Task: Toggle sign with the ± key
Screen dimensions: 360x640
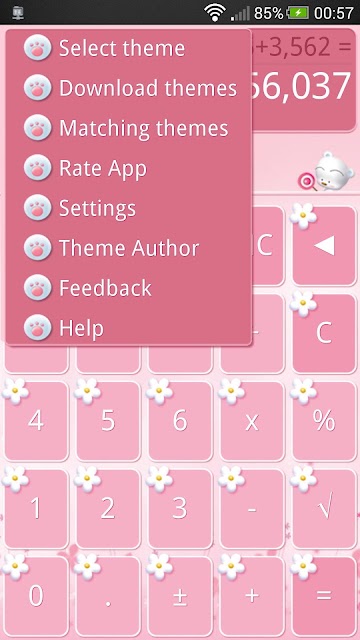Action: pos(180,597)
